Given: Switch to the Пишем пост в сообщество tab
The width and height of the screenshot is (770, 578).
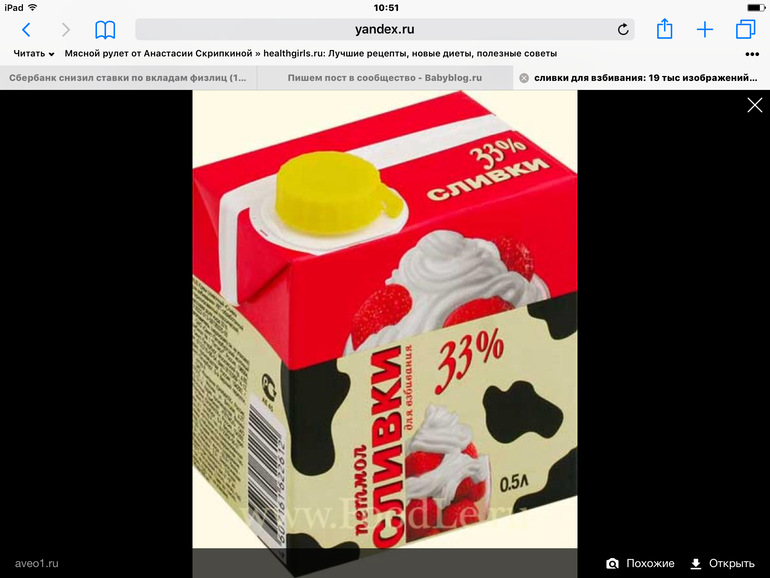Looking at the screenshot, I should click(x=384, y=77).
